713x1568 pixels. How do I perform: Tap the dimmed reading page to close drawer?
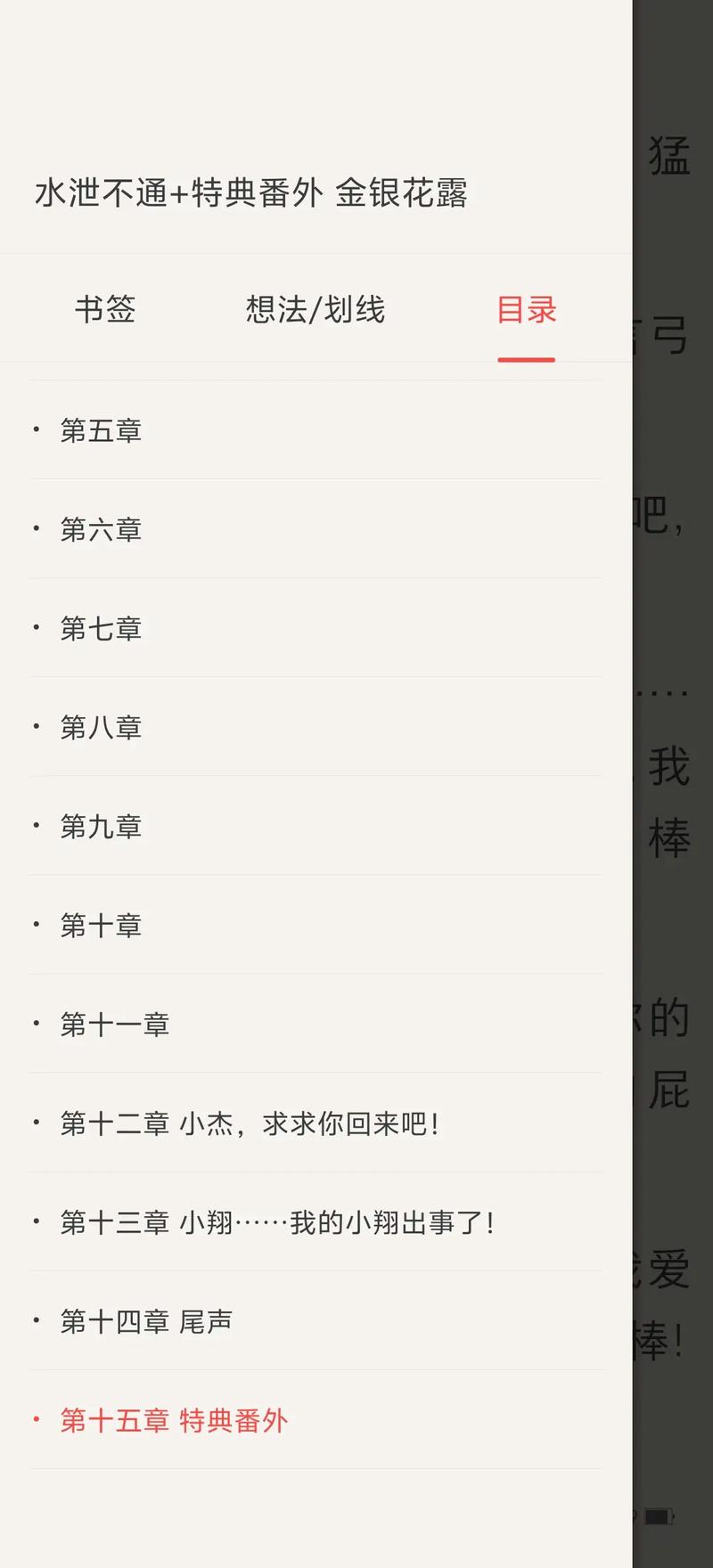(x=673, y=784)
